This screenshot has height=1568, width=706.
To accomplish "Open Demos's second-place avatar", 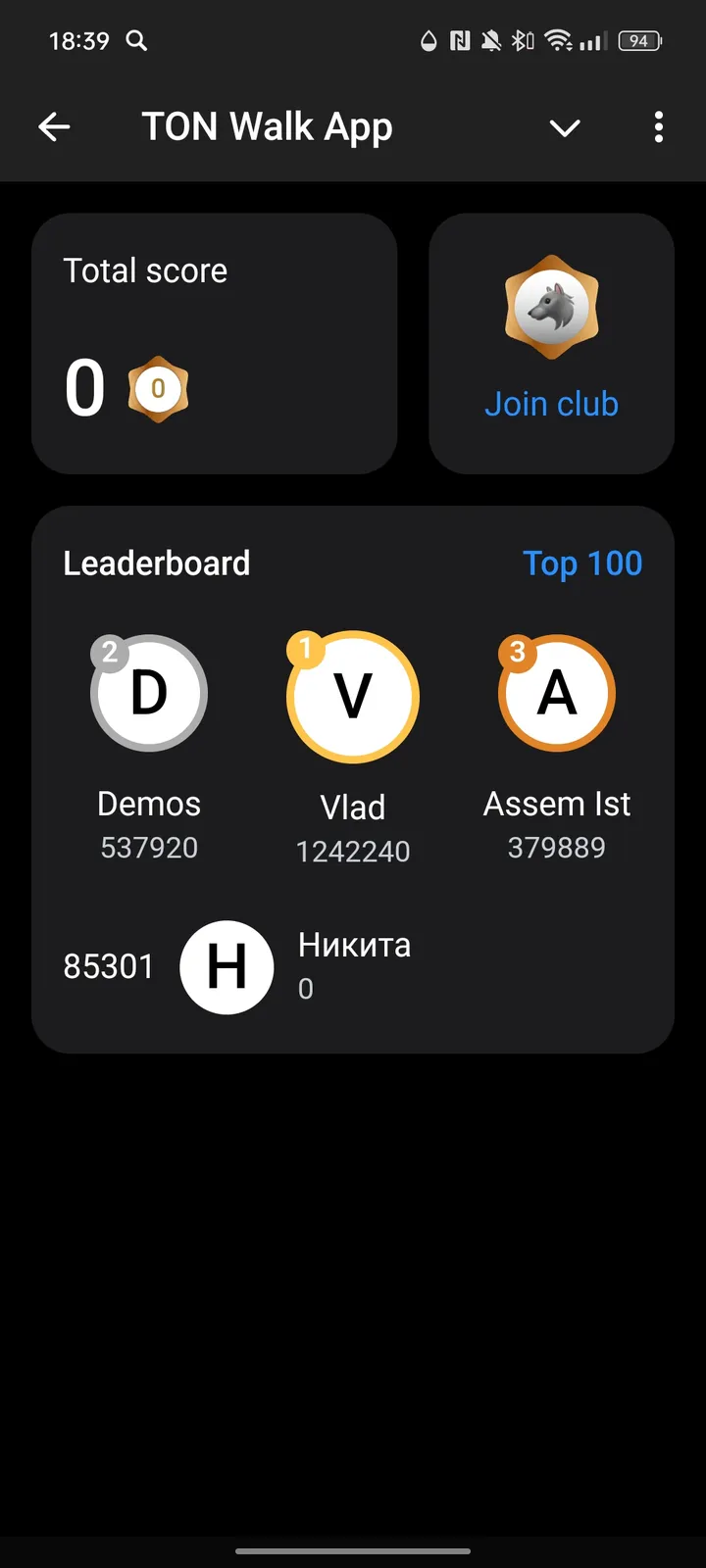I will [x=149, y=692].
